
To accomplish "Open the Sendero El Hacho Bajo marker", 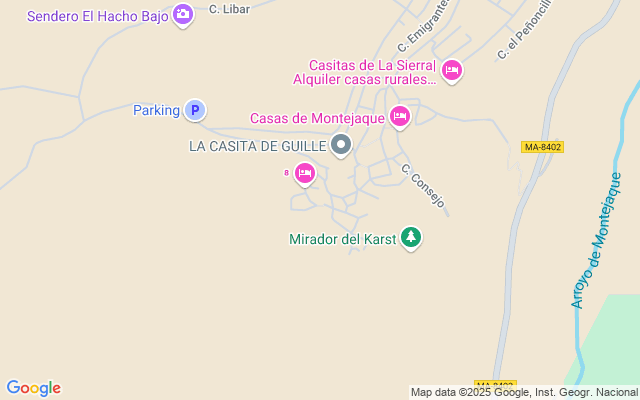I will (183, 14).
